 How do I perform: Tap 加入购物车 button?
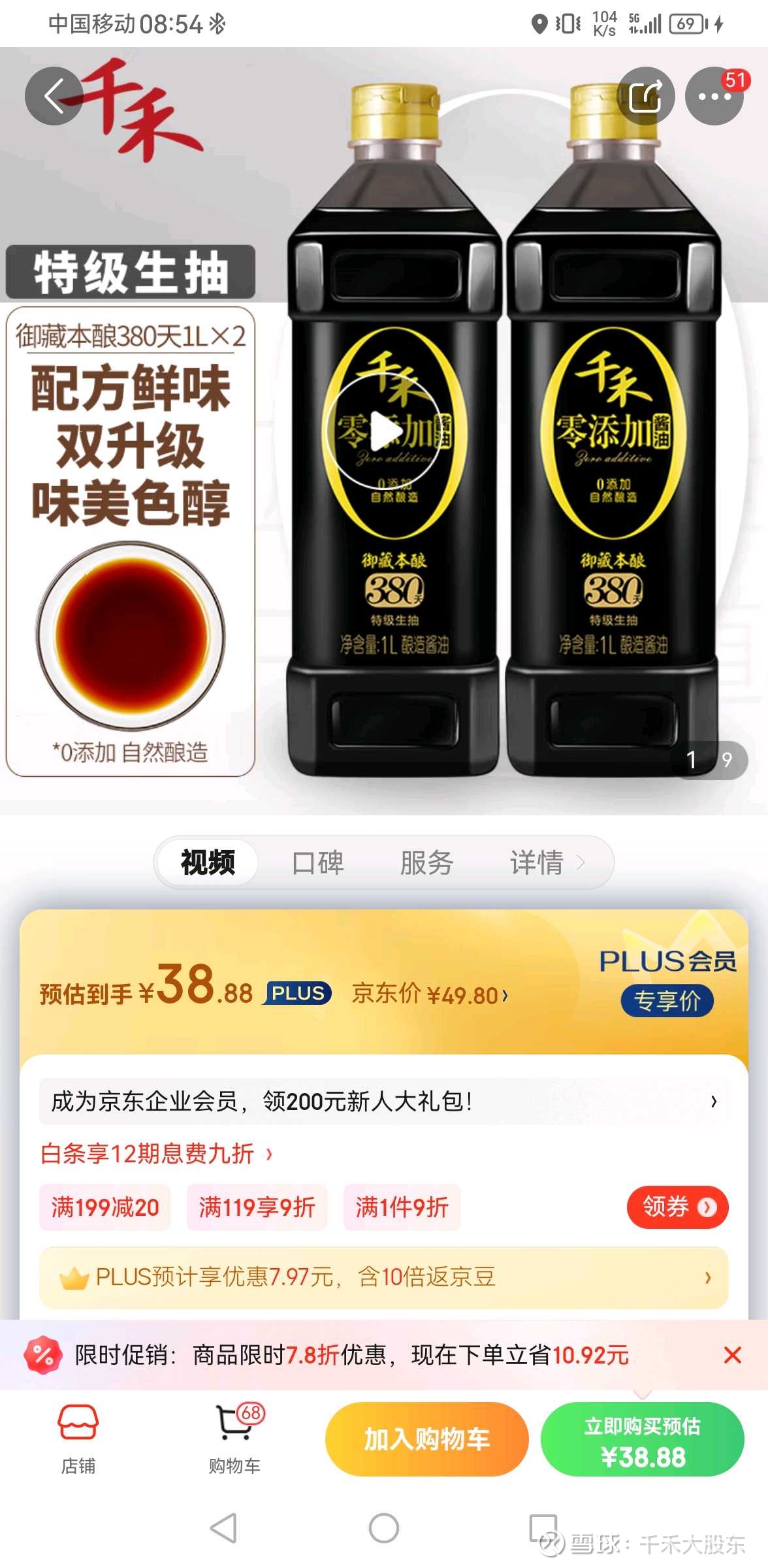[x=426, y=1439]
